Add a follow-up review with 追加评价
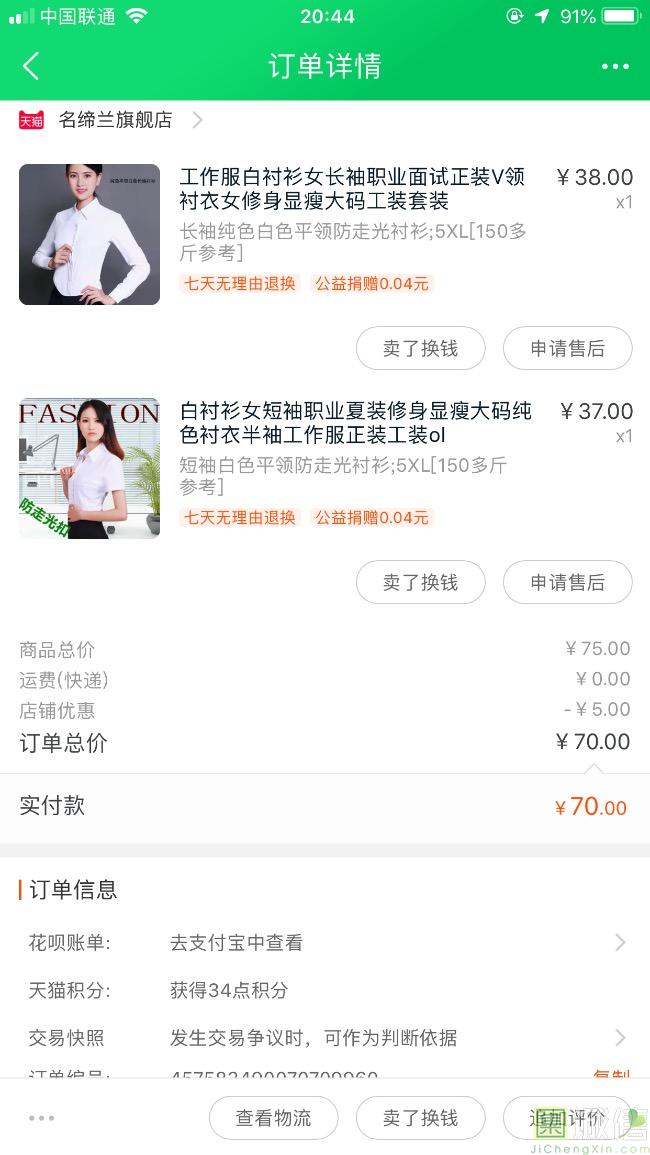Screen dimensions: 650x1155 point(567,1118)
